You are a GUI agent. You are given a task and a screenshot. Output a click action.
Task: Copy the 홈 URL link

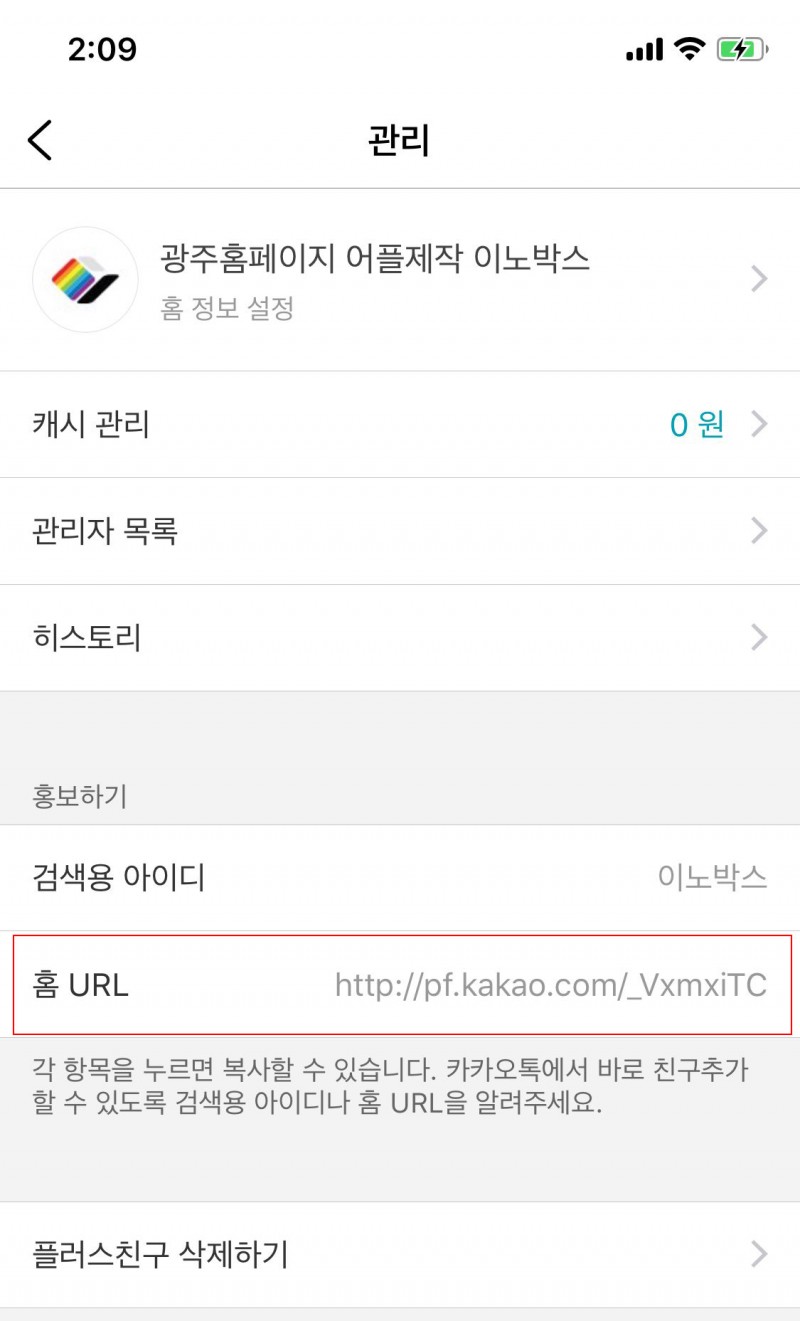click(400, 985)
